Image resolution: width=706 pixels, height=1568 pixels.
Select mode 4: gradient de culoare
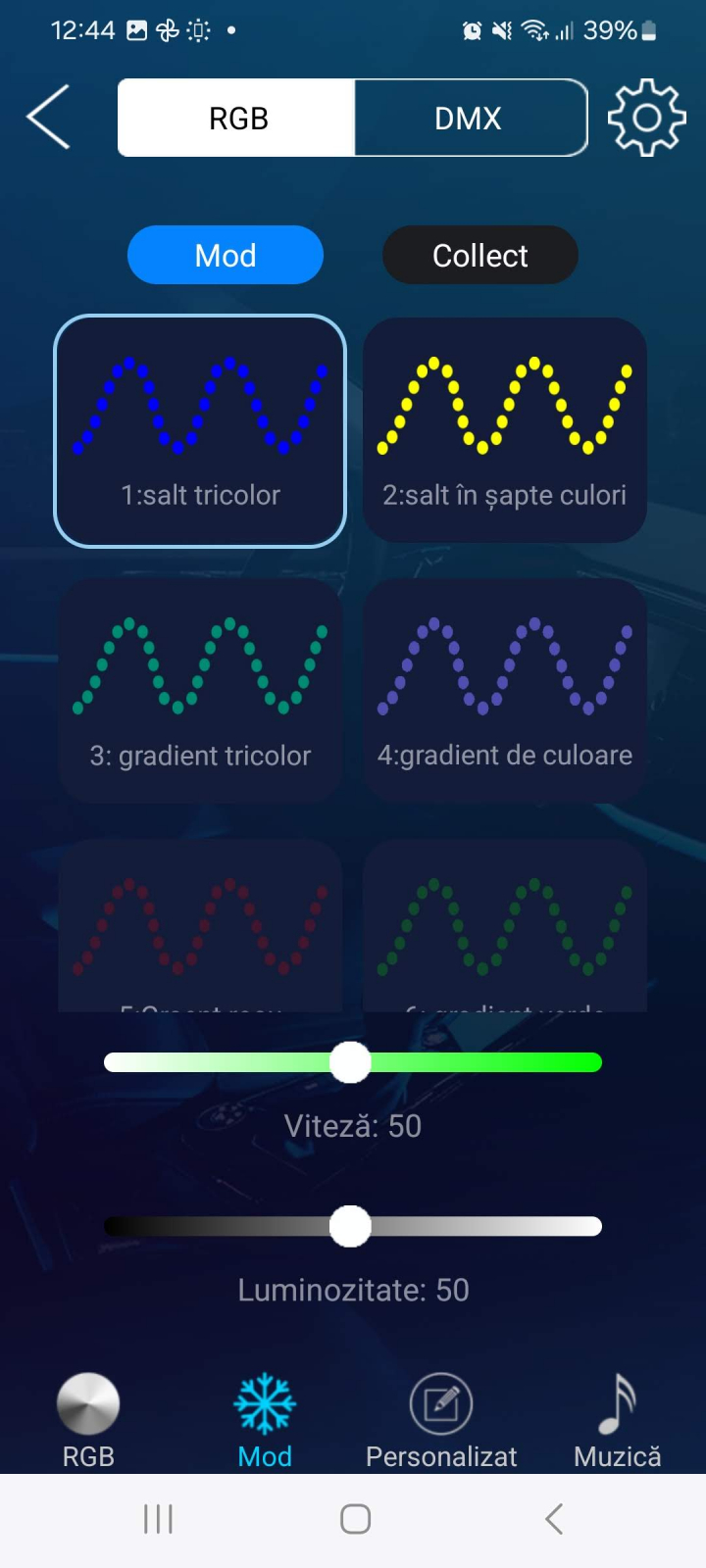tap(505, 691)
